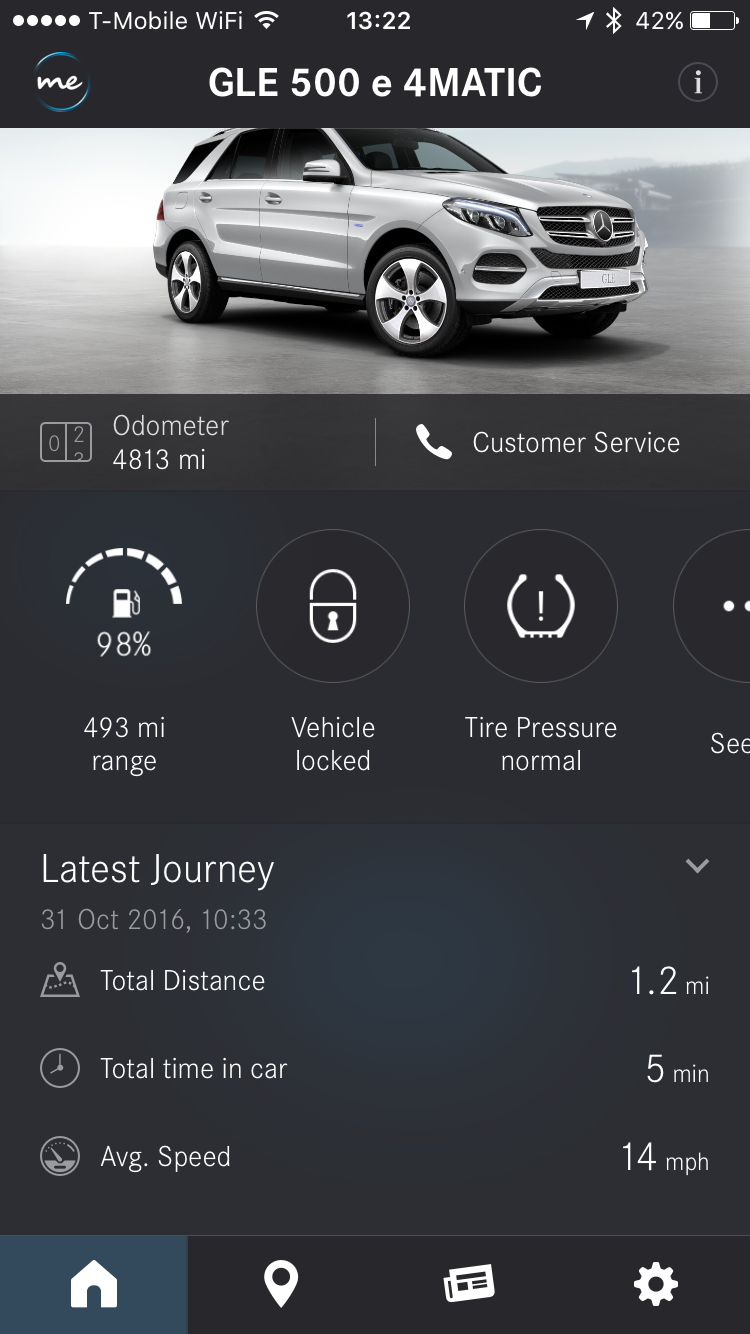Viewport: 750px width, 1334px height.
Task: Check the Tire Pressure warning icon
Action: [x=541, y=606]
